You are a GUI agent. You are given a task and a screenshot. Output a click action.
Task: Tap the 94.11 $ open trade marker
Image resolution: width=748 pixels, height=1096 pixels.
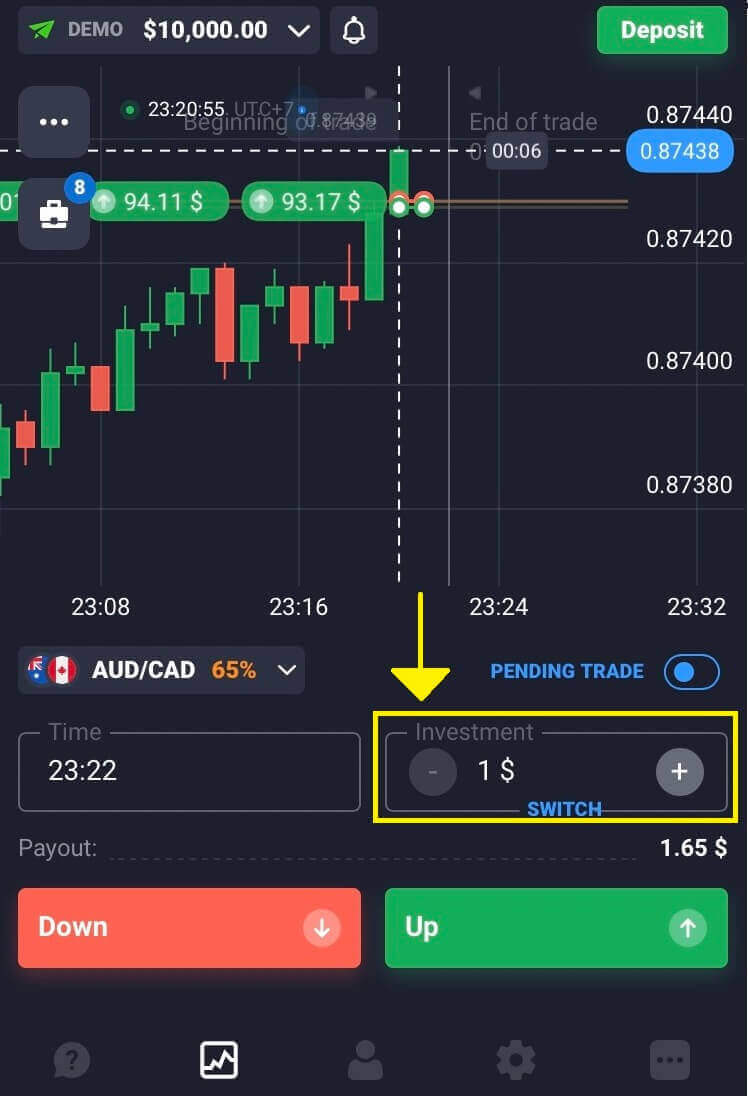pos(150,202)
